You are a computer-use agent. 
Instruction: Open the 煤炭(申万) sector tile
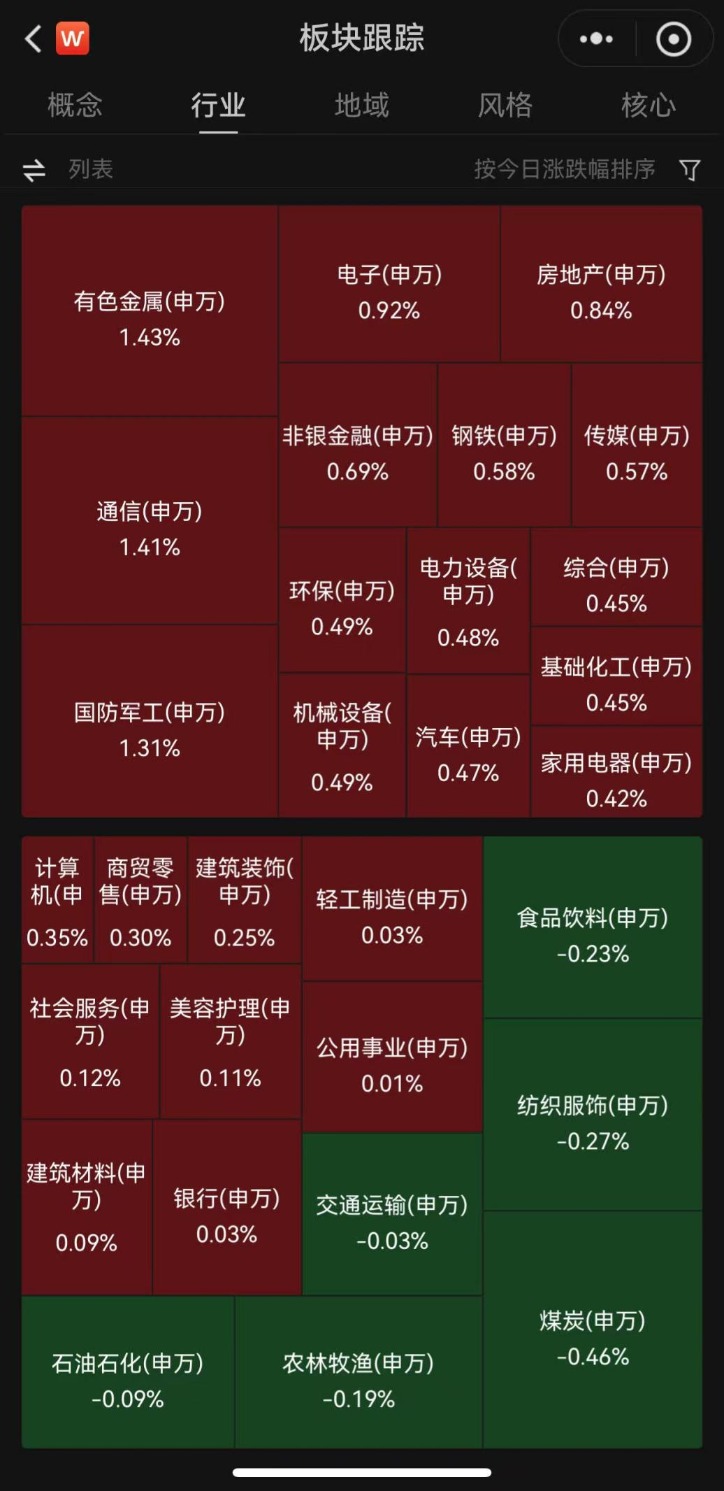[593, 1329]
